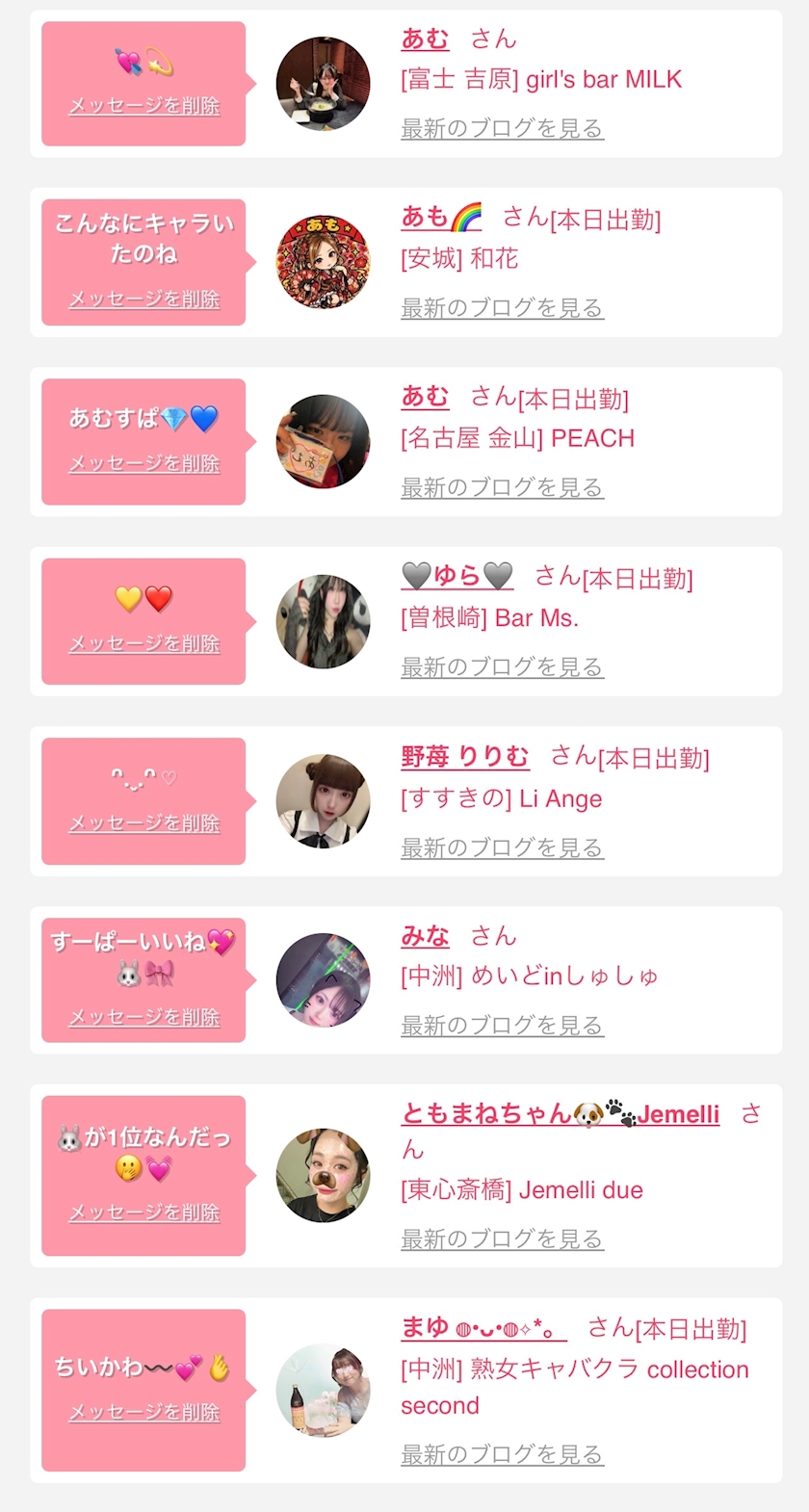Open あむ's profile at PEACH
The height and width of the screenshot is (1512, 809).
tap(425, 397)
